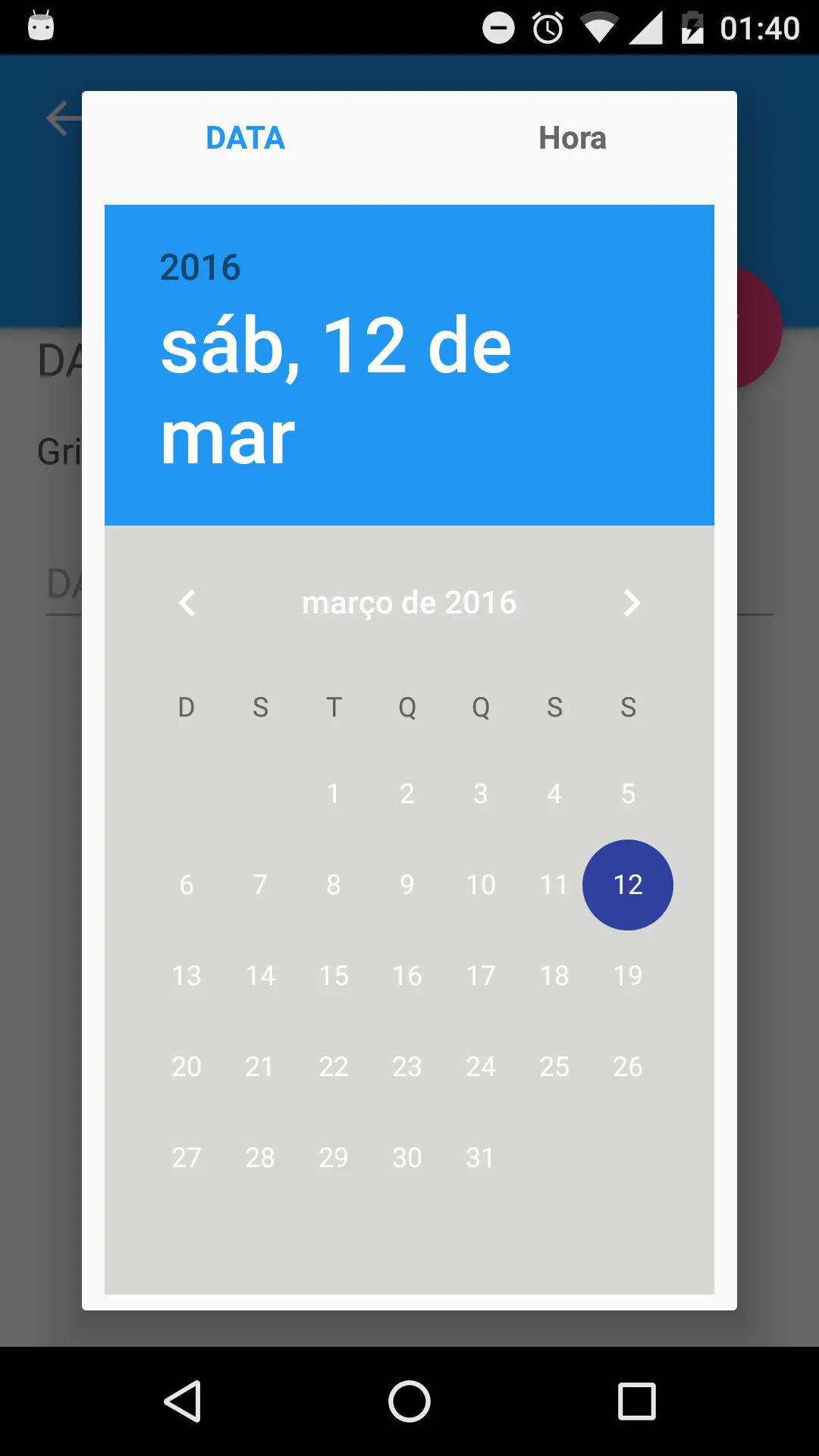This screenshot has height=1456, width=819.
Task: Pick day 19 of March
Action: 628,976
